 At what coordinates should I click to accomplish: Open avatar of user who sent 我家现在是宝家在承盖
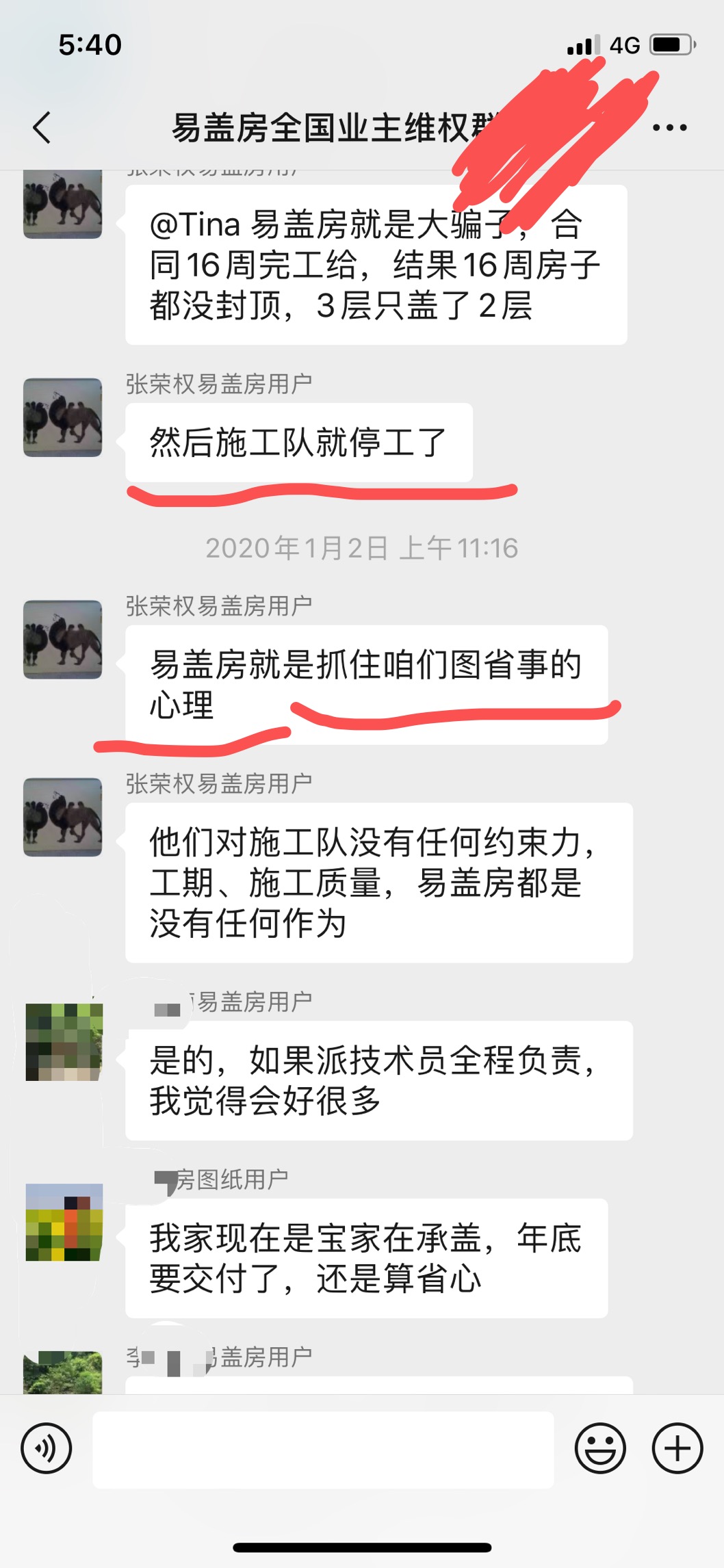coord(64,1222)
